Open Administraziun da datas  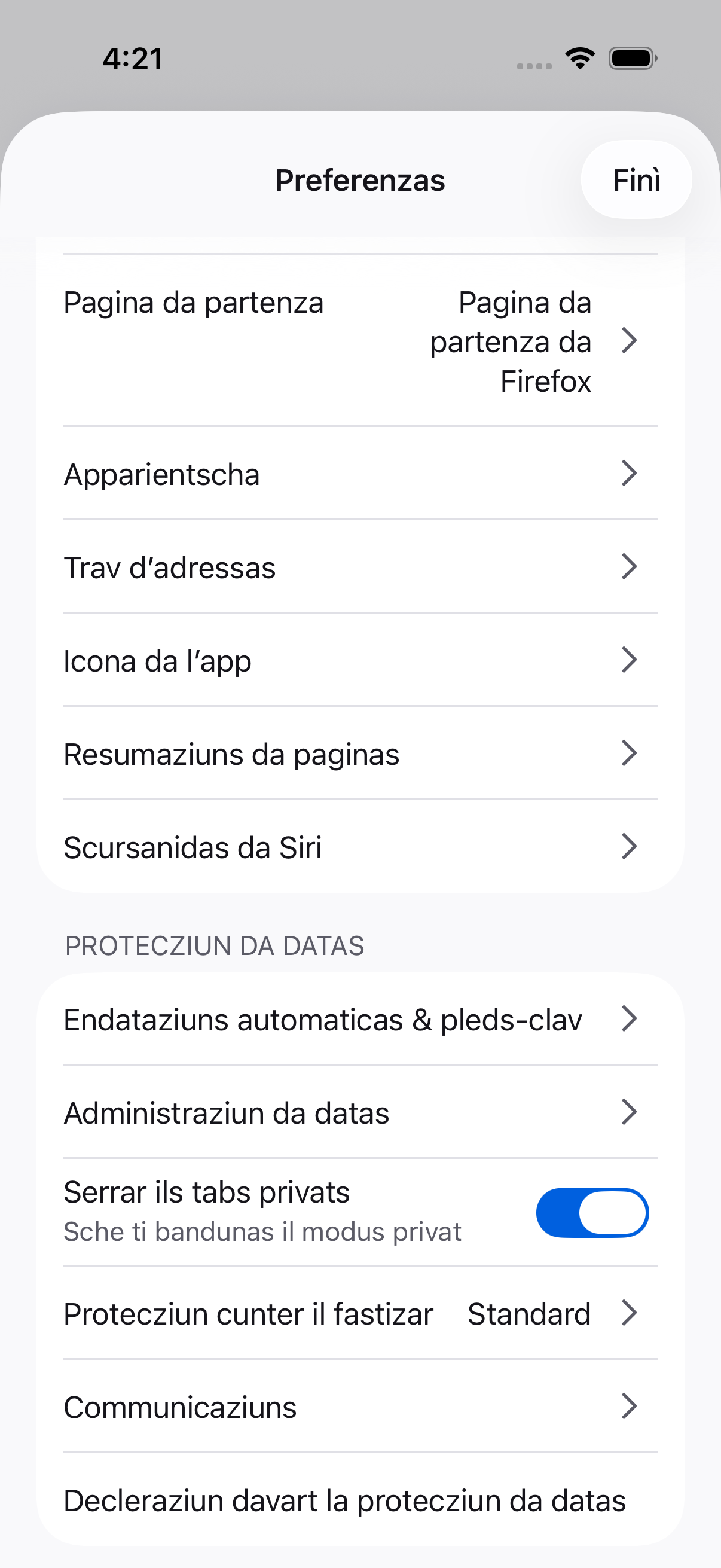[360, 1112]
